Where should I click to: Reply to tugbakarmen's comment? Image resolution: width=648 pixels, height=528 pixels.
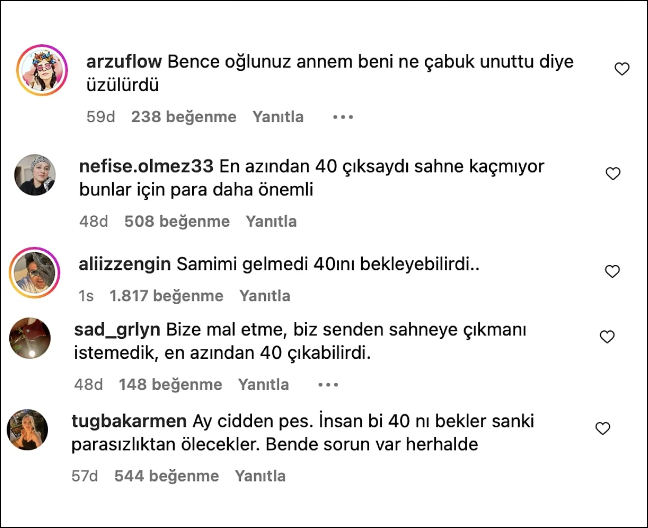(260, 477)
